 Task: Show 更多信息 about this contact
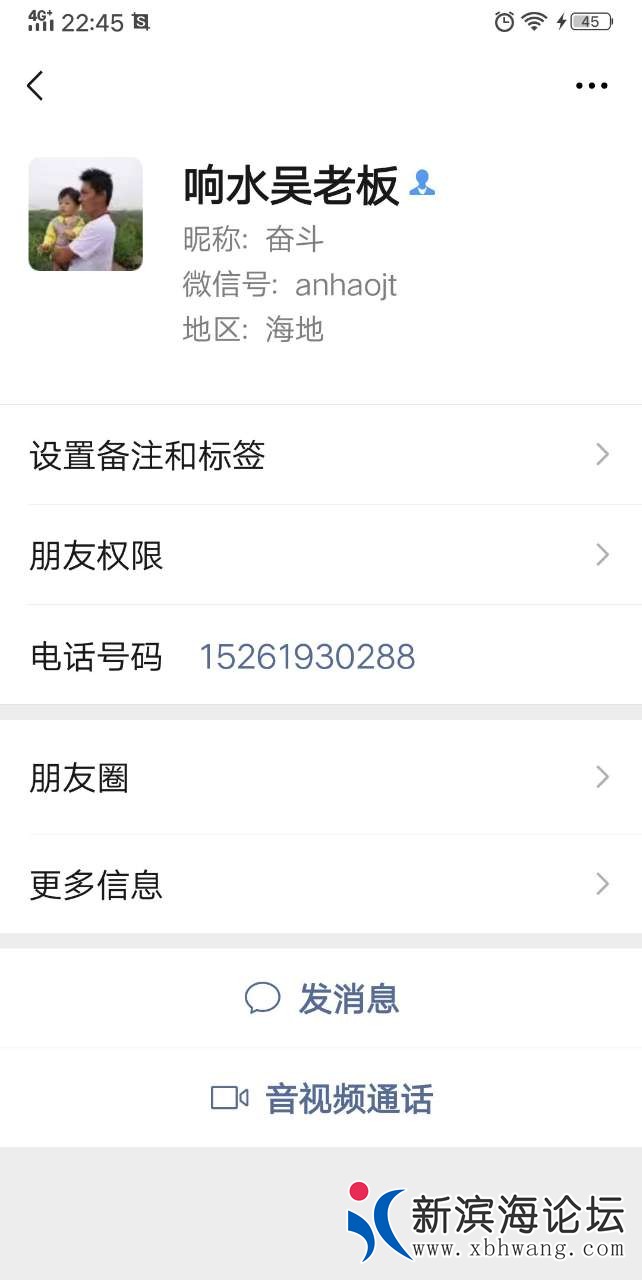[x=320, y=885]
